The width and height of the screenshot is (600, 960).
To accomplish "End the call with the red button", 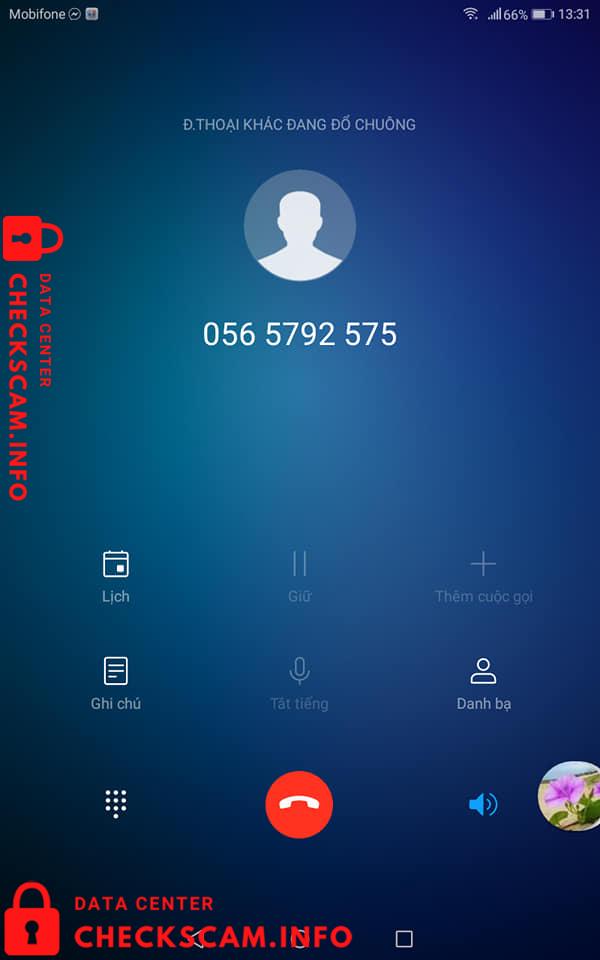I will coord(299,804).
